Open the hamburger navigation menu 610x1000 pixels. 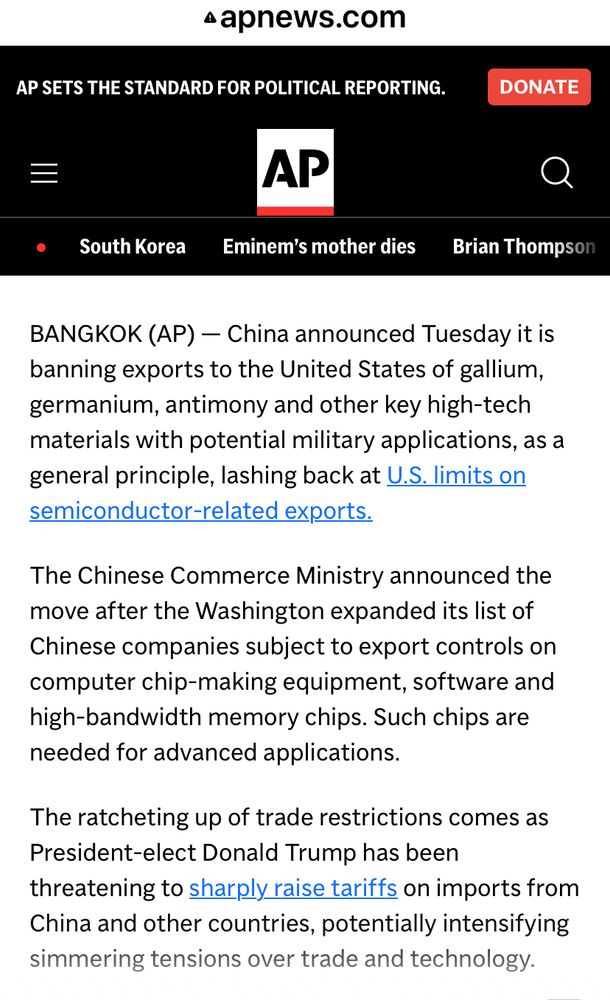tap(44, 174)
